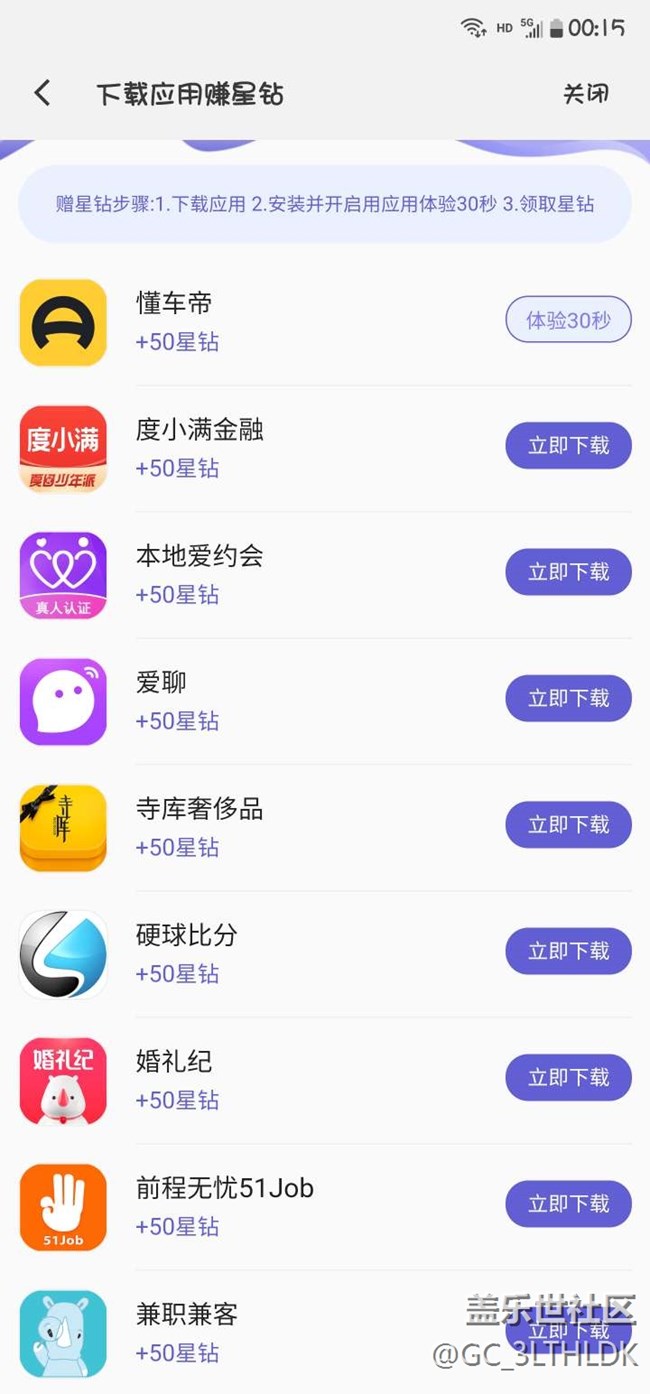Download 前程无忧51Job app
This screenshot has height=1394, width=650.
point(568,1204)
